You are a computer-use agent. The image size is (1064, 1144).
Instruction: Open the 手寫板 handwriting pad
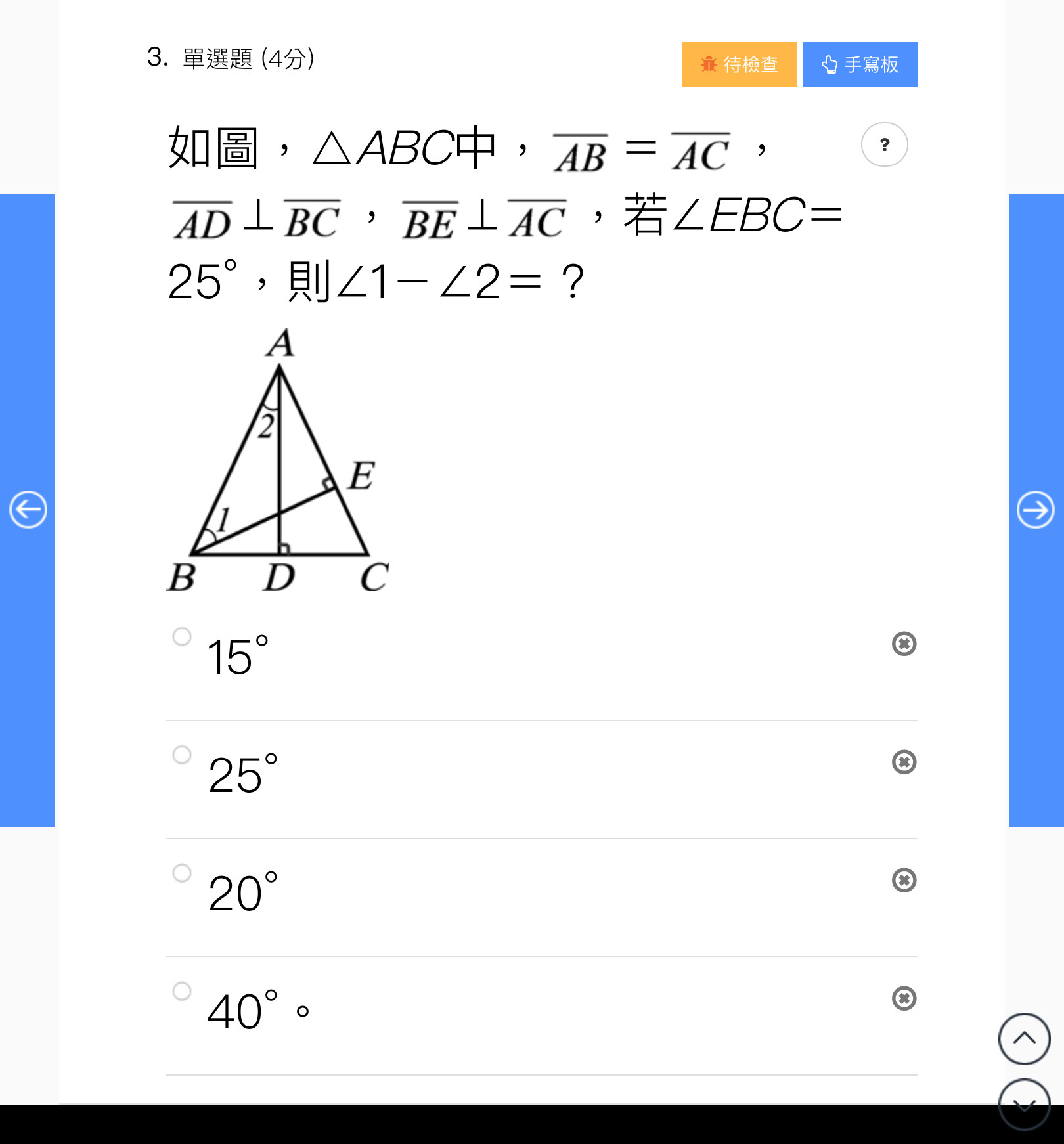(860, 64)
